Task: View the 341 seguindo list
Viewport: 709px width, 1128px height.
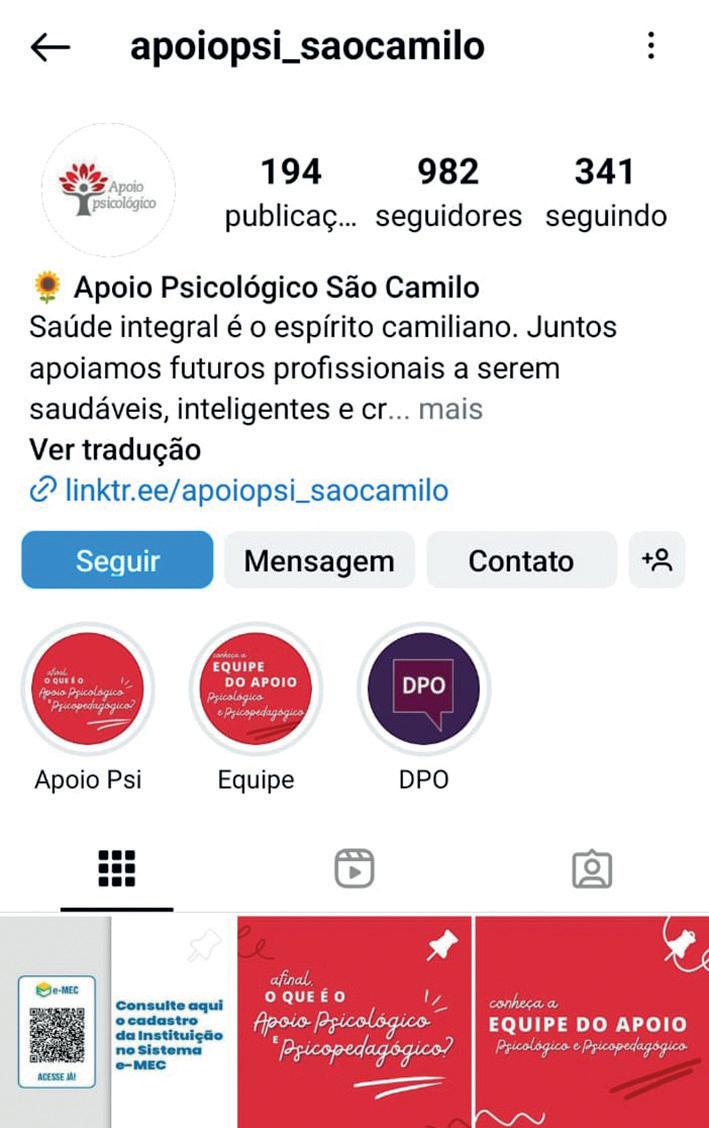Action: (x=605, y=193)
